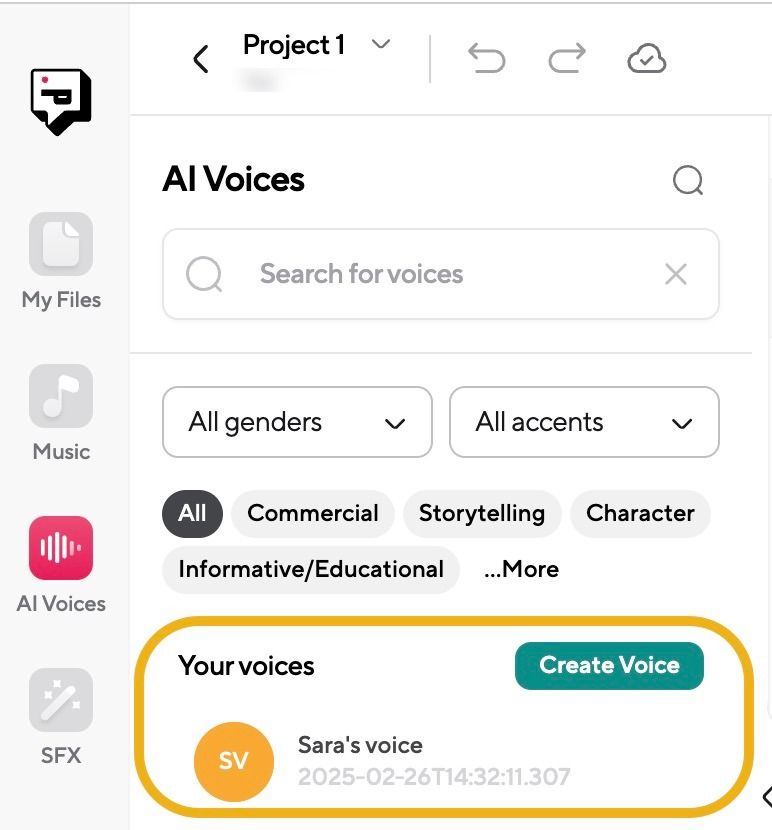Go back with the left arrow

click(x=201, y=60)
